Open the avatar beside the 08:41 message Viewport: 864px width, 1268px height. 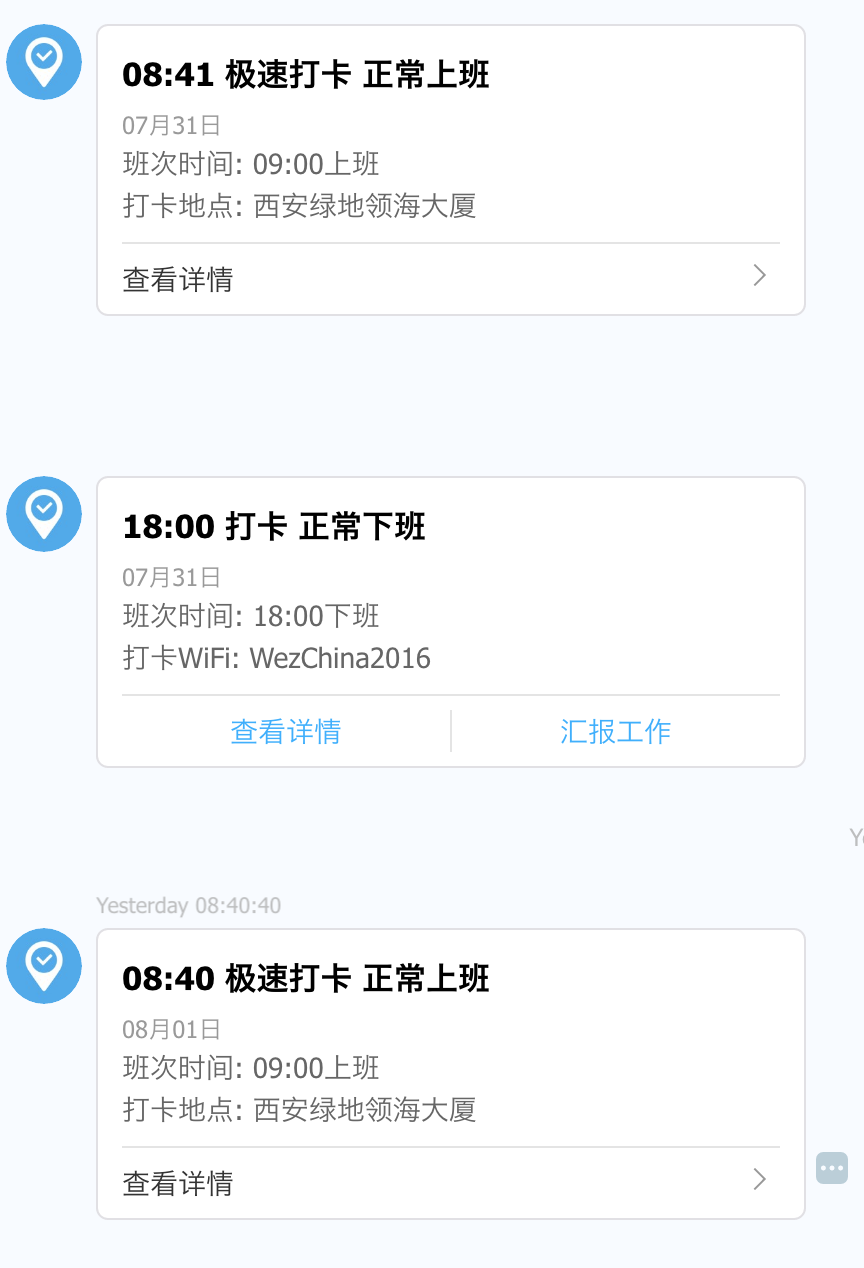coord(44,62)
